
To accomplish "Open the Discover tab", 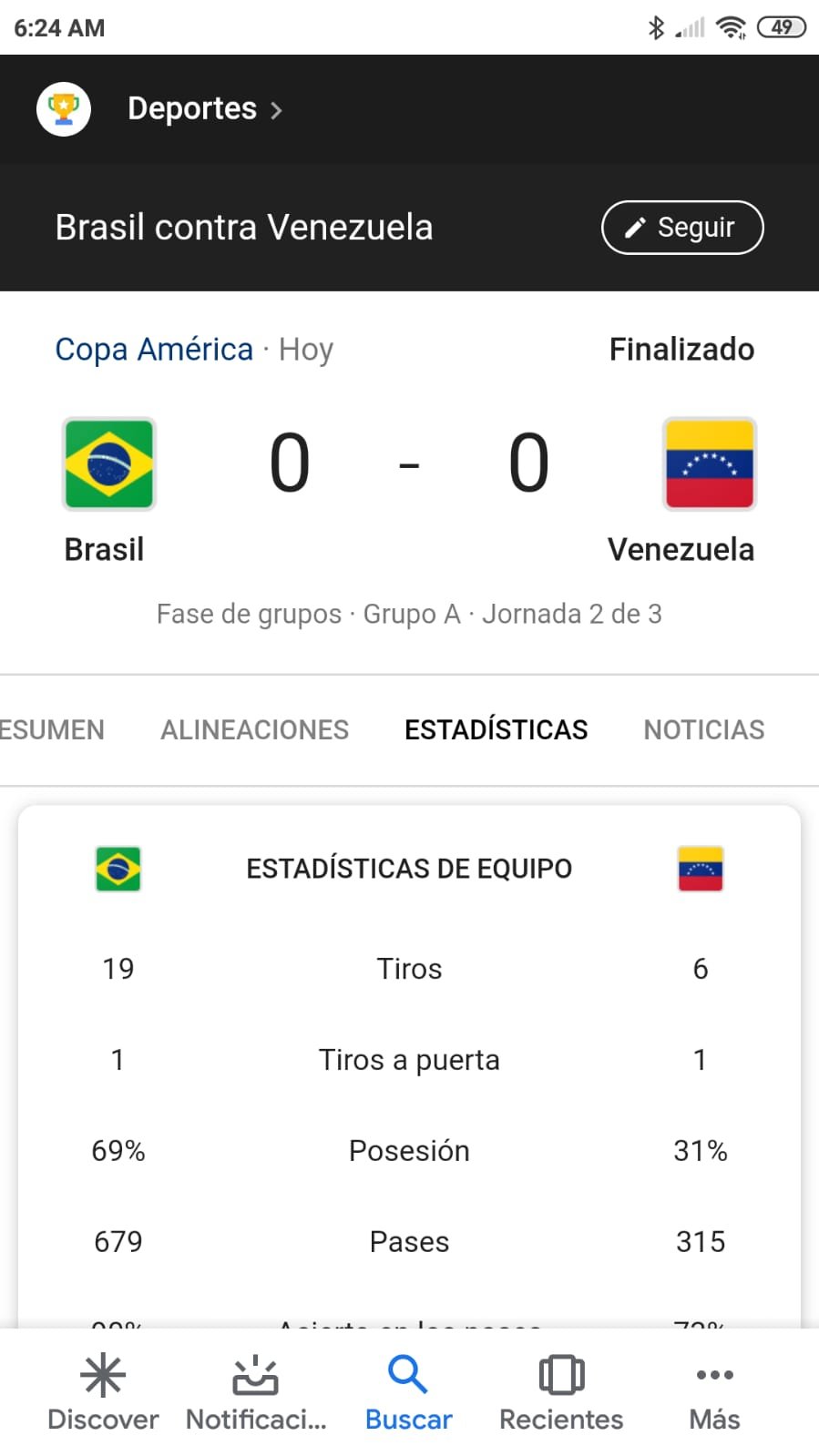I will coord(103,1393).
